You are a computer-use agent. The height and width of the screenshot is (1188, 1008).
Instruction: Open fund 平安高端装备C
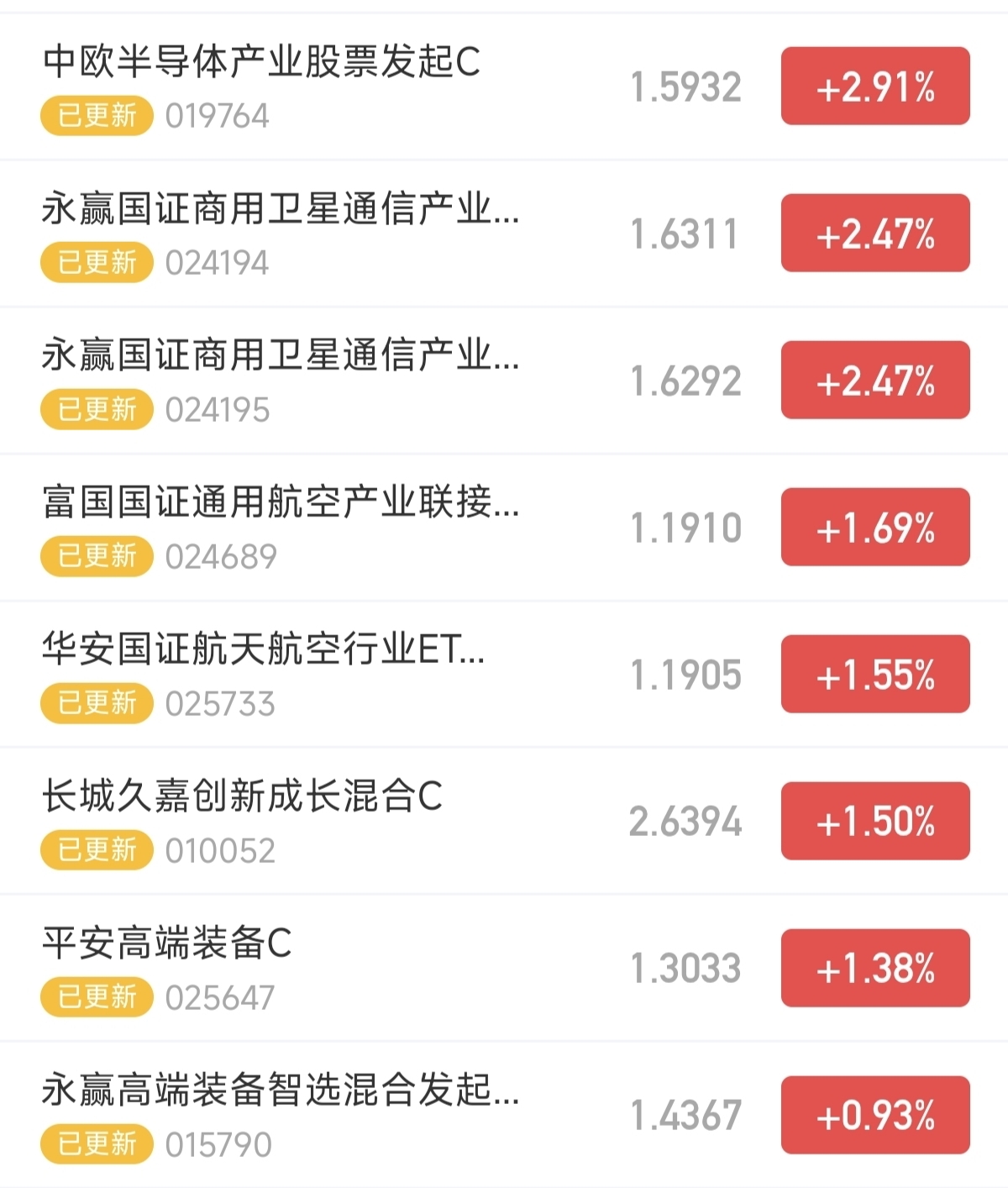tap(504, 969)
